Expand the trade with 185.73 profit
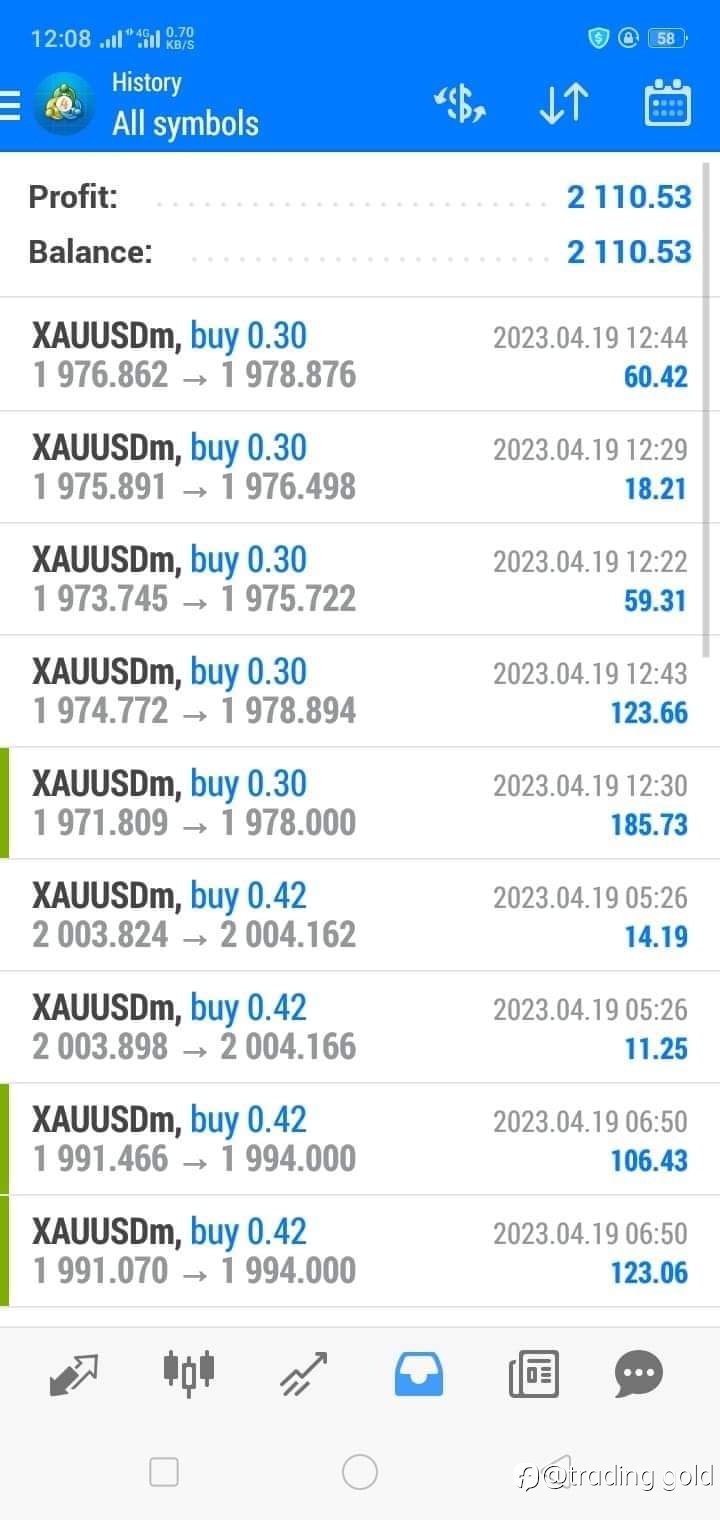This screenshot has width=720, height=1520. 360,803
